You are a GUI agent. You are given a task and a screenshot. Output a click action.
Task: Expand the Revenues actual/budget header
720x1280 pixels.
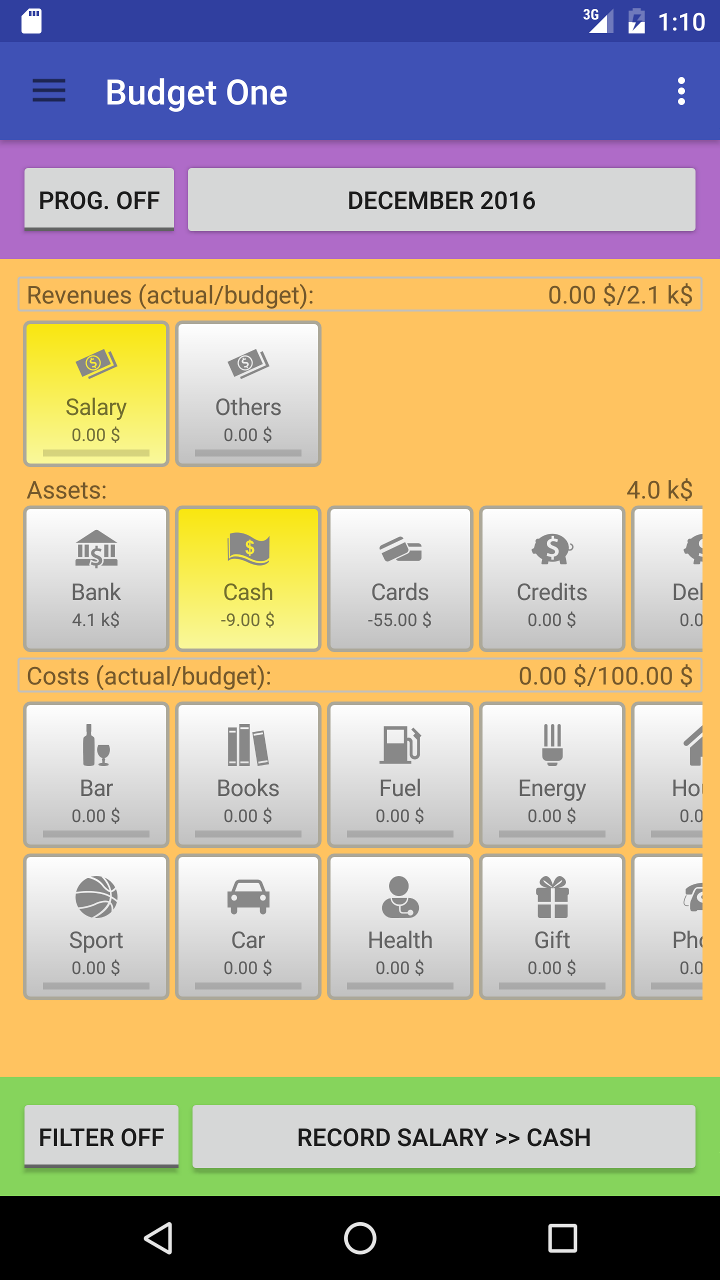click(x=360, y=294)
